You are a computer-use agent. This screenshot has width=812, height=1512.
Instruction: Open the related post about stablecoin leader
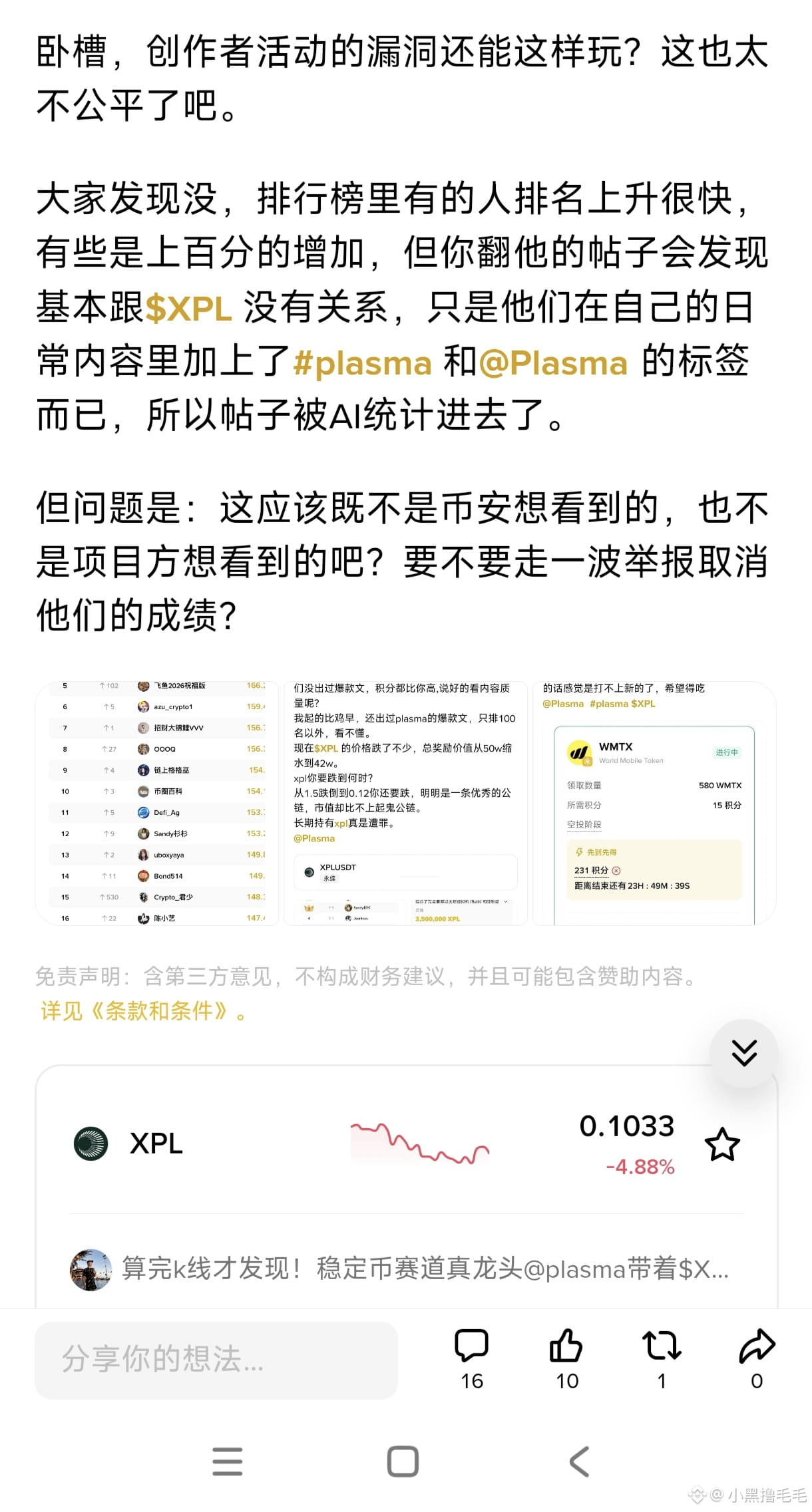(x=425, y=1269)
